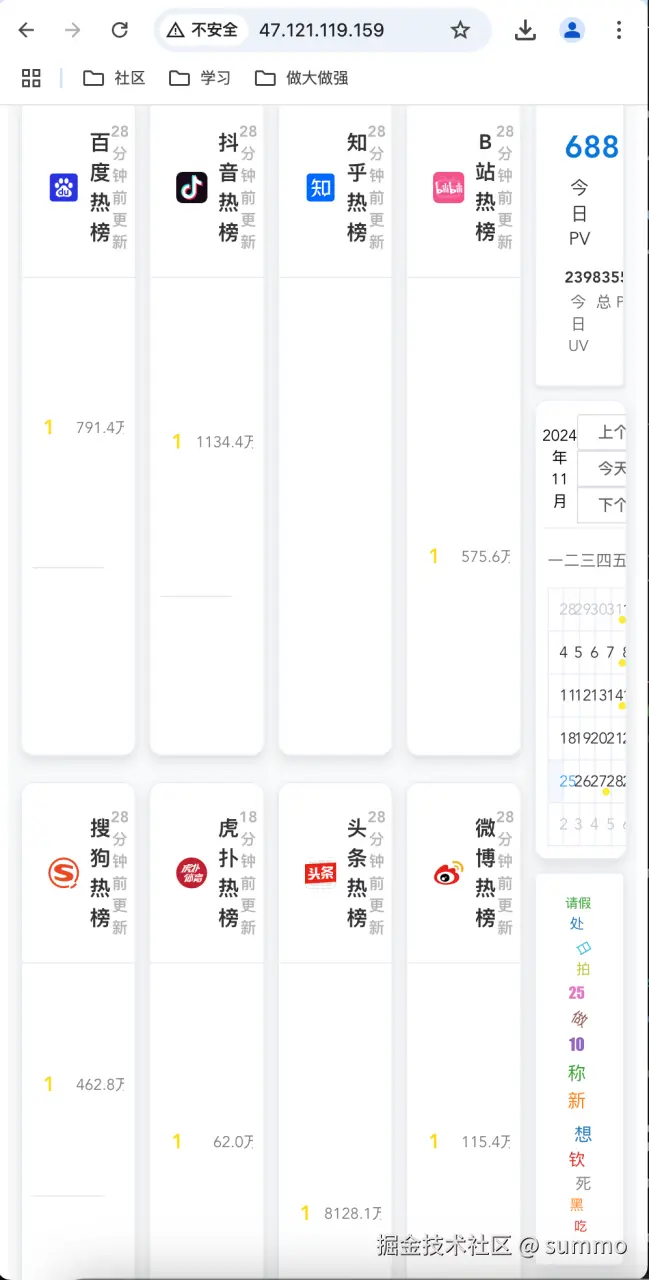Reload the current page
This screenshot has width=649, height=1280.
pos(119,30)
